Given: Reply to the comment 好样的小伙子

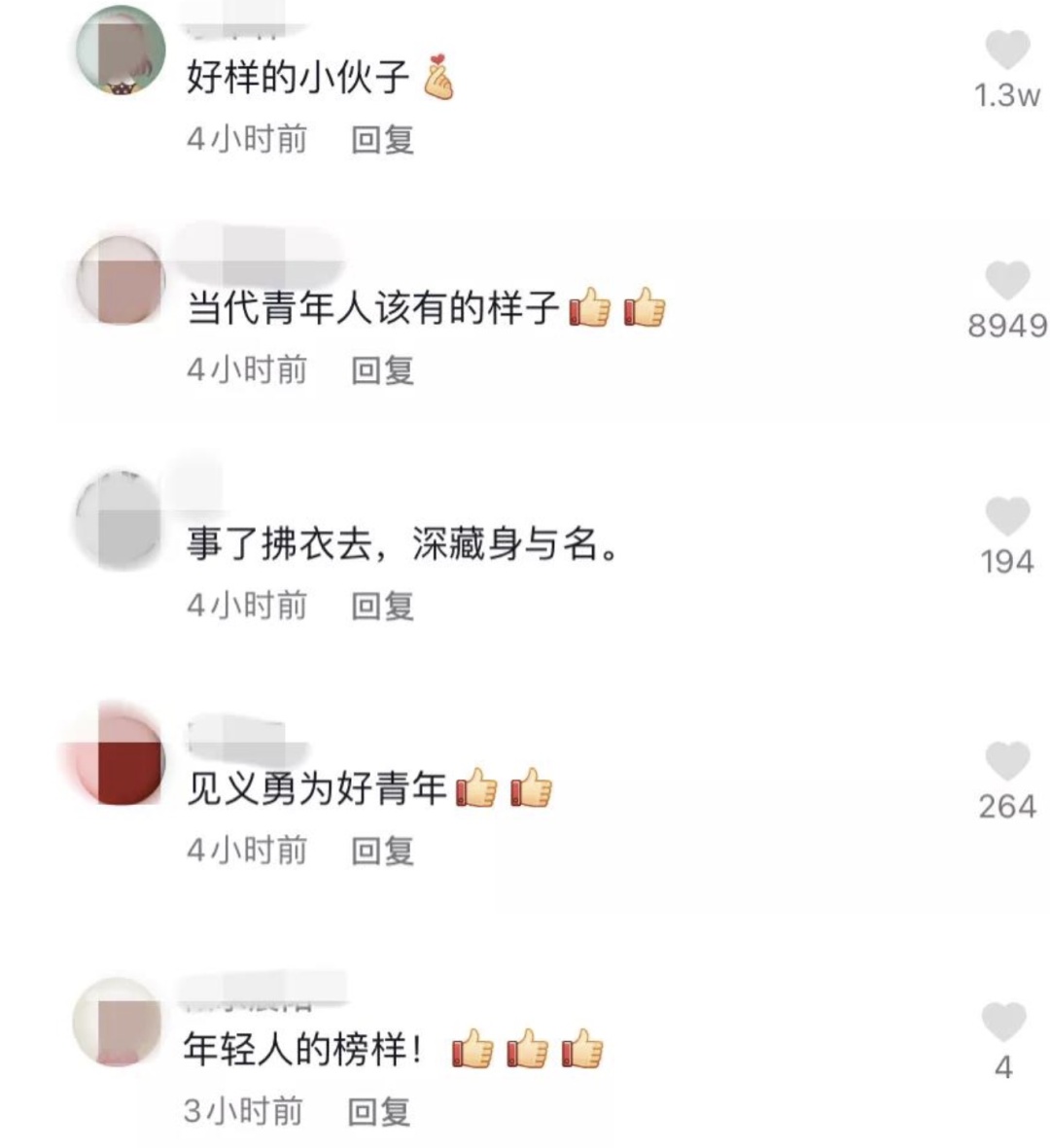Looking at the screenshot, I should tap(382, 139).
